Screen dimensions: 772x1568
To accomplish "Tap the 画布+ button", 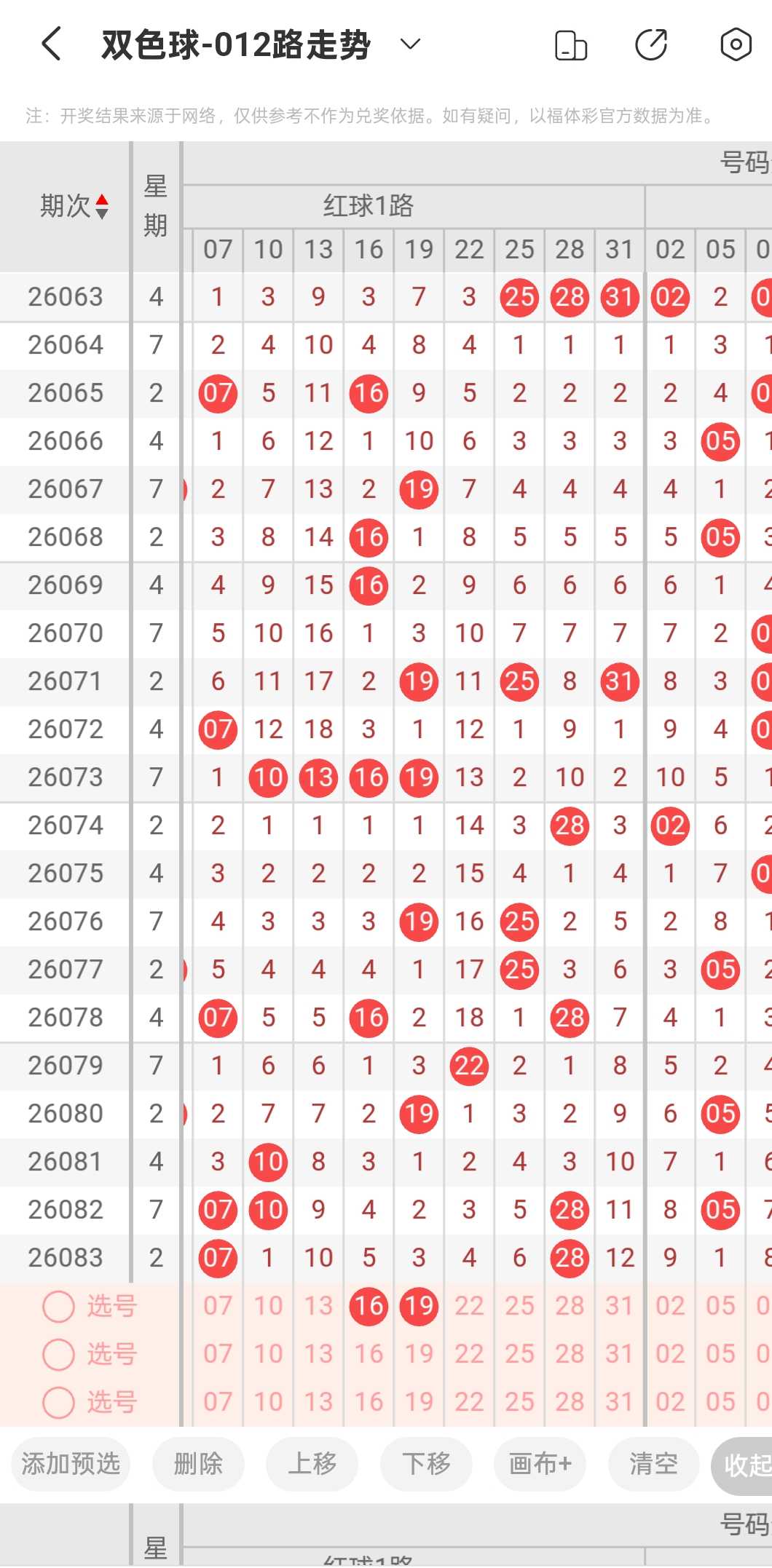I will 540,1463.
